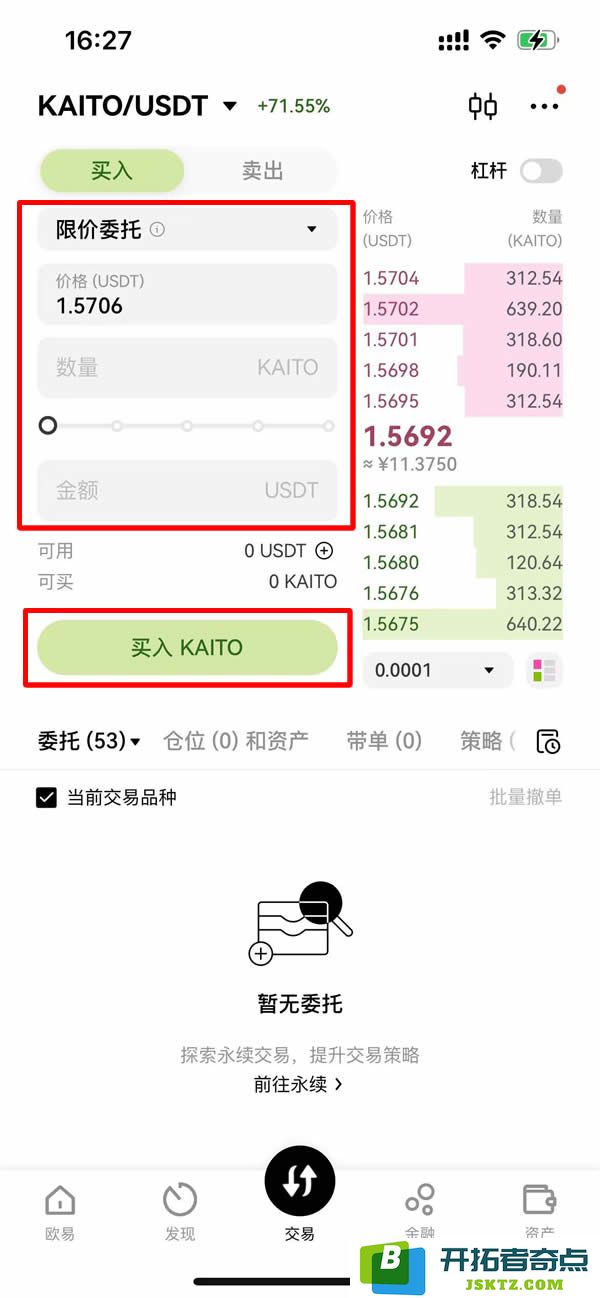Switch to the 带单 (0) tab
This screenshot has height=1298, width=600.
pyautogui.click(x=384, y=741)
